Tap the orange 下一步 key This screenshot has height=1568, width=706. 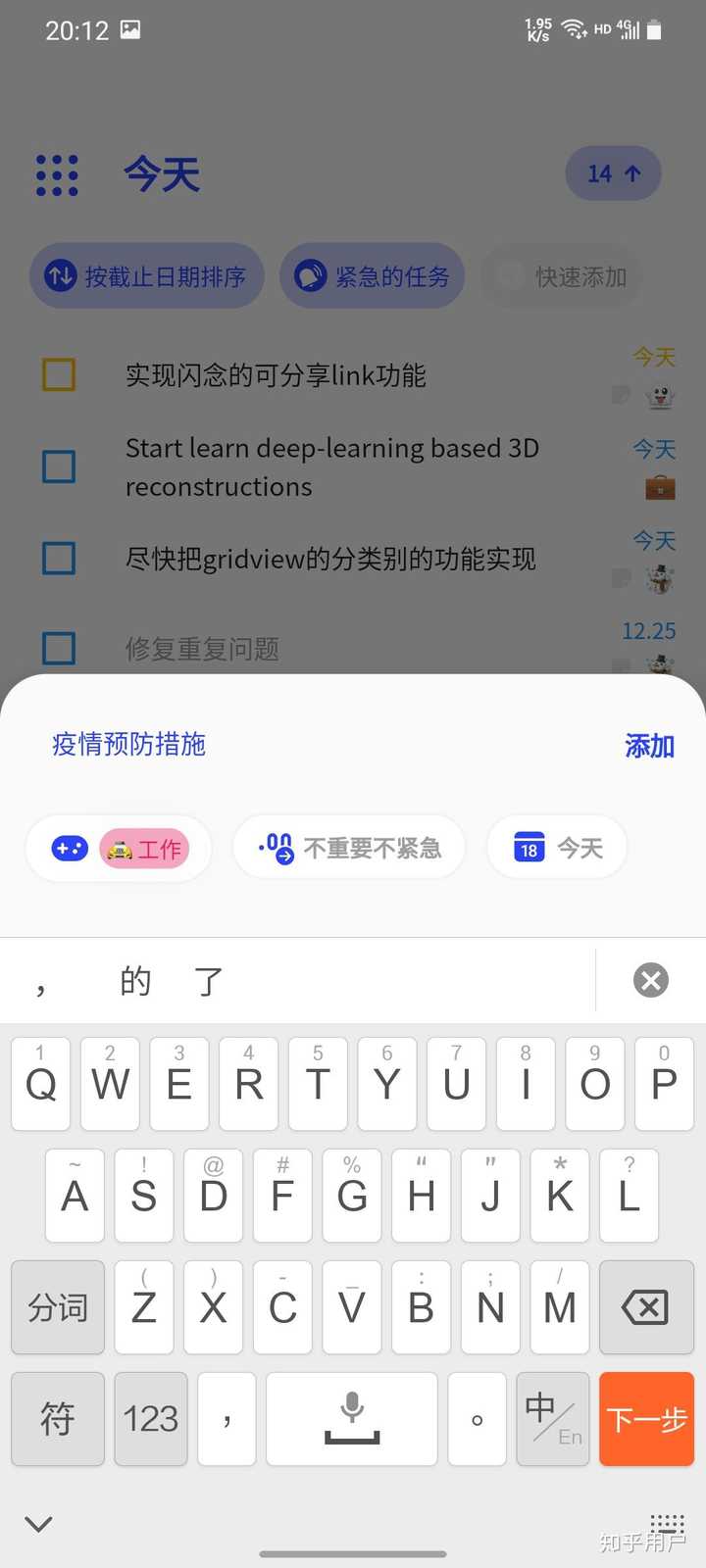(646, 1419)
